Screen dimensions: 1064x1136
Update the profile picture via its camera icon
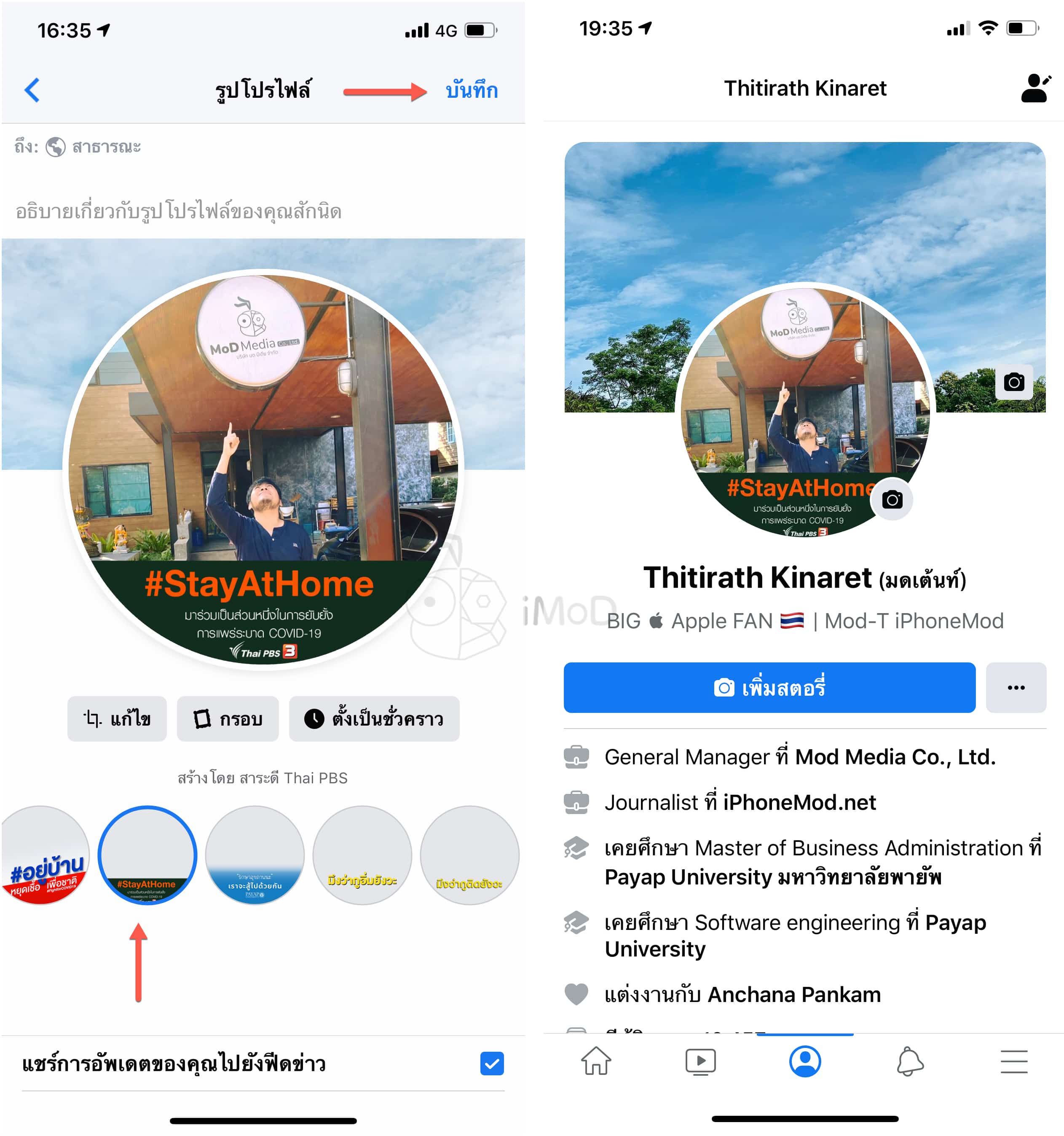tap(891, 499)
